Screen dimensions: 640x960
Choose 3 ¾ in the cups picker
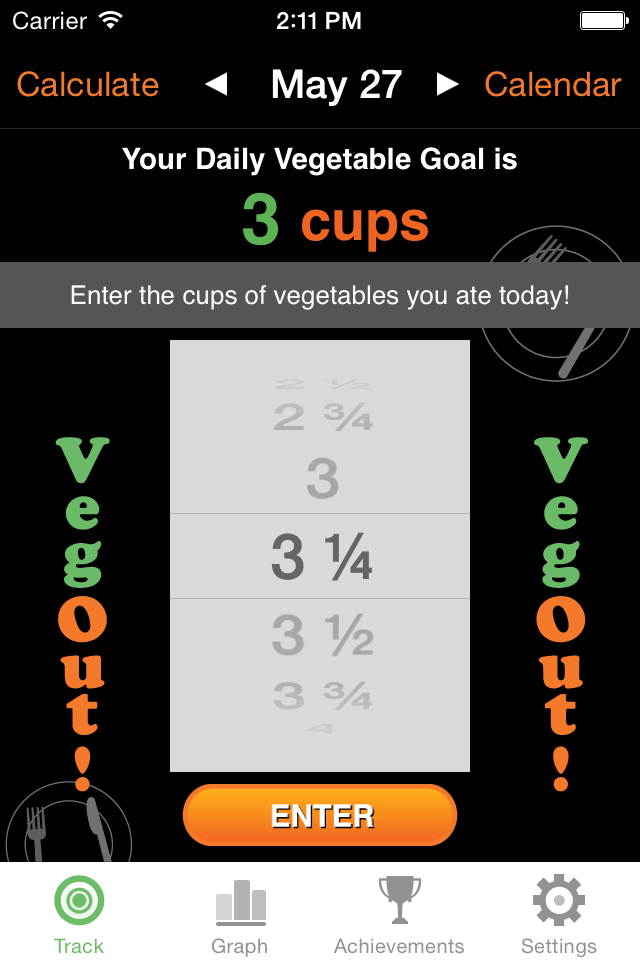point(322,696)
